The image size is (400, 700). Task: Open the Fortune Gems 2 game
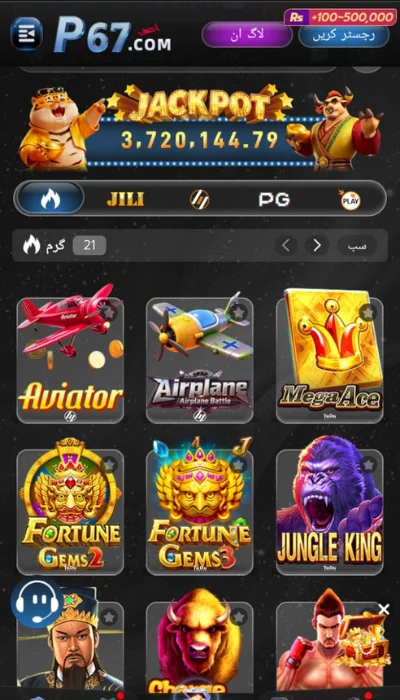click(70, 512)
